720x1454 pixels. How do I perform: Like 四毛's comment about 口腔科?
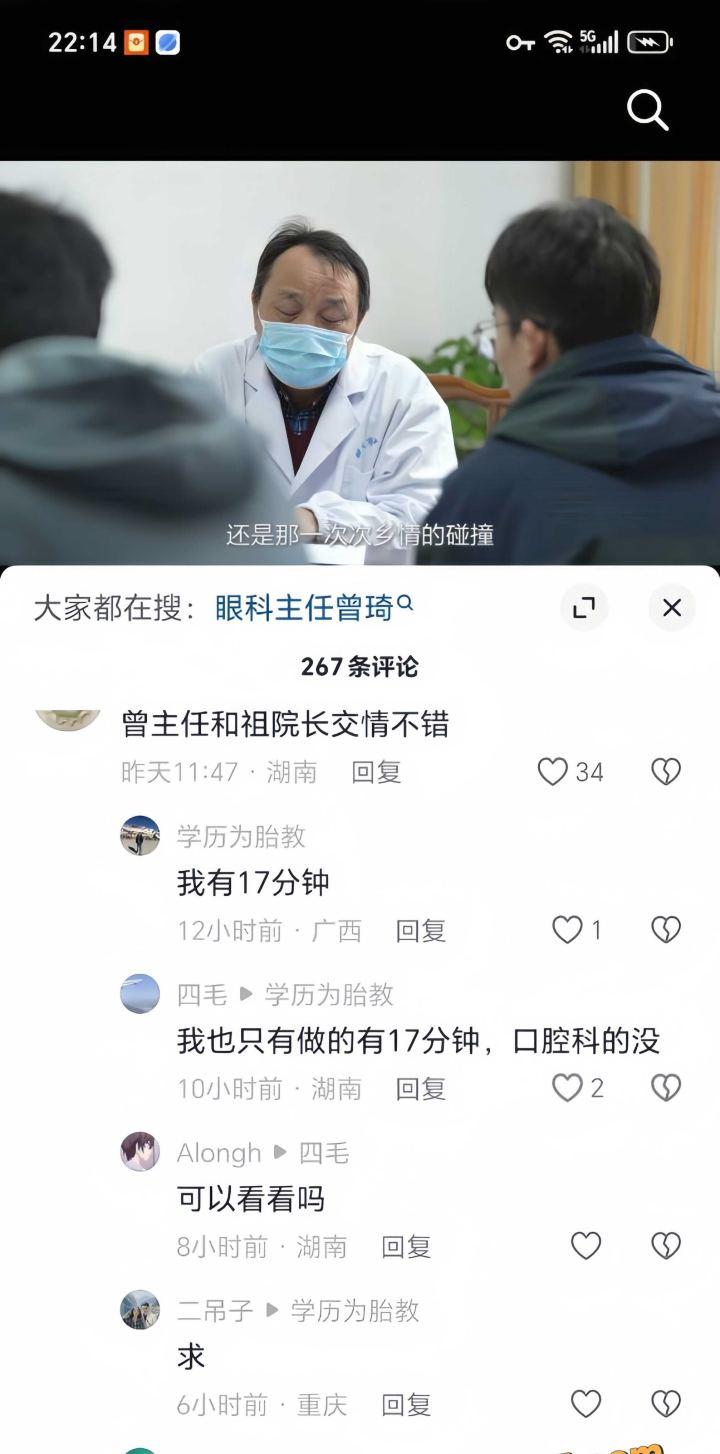coord(568,1088)
